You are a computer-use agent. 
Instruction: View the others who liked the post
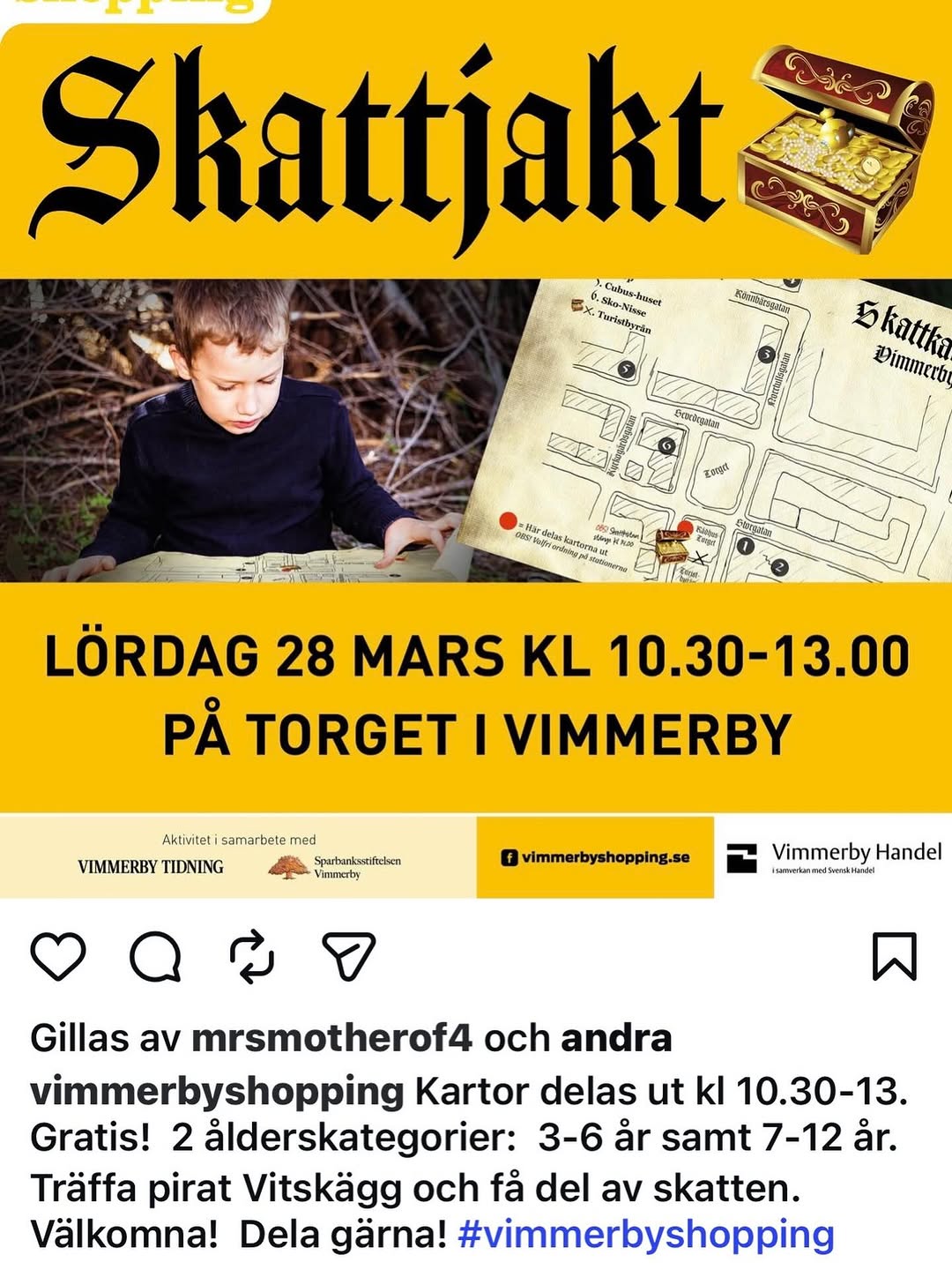click(616, 1038)
